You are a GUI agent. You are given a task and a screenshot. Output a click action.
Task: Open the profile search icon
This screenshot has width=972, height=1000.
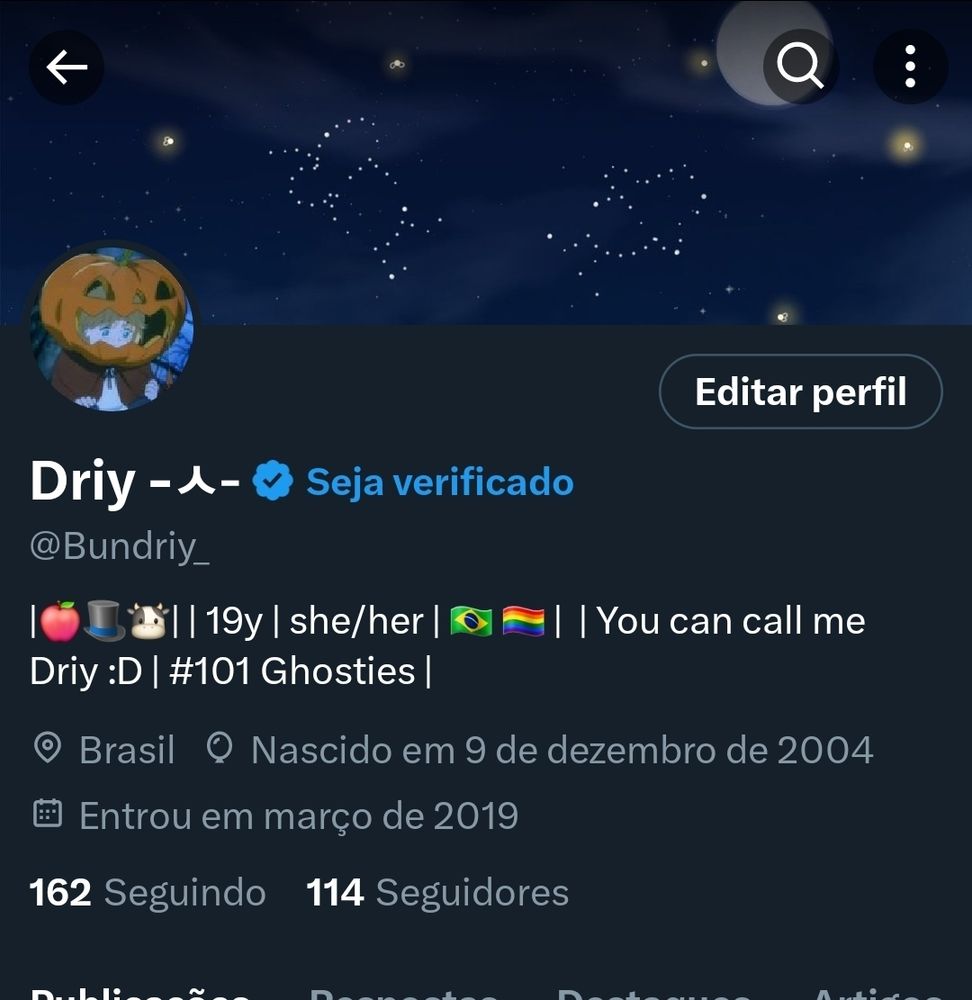tap(800, 67)
